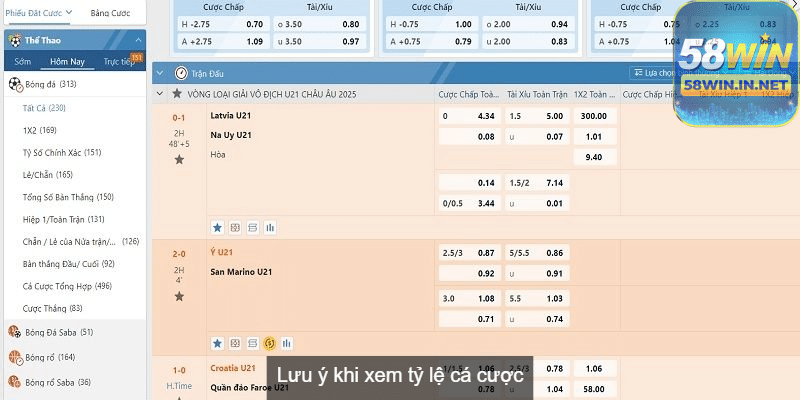Pick Hòa odds 9.40 in Latvia match

[x=593, y=157]
